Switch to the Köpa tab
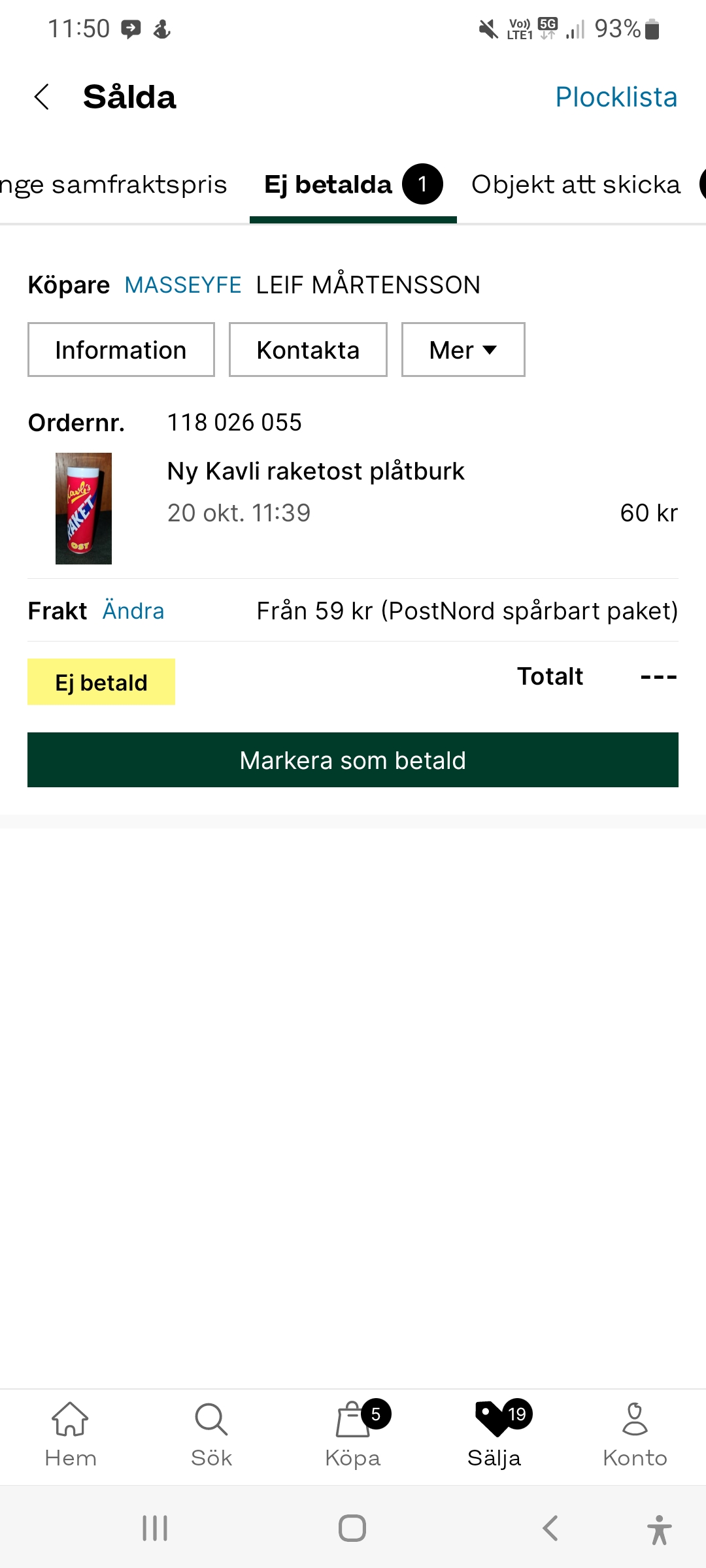 [353, 1435]
